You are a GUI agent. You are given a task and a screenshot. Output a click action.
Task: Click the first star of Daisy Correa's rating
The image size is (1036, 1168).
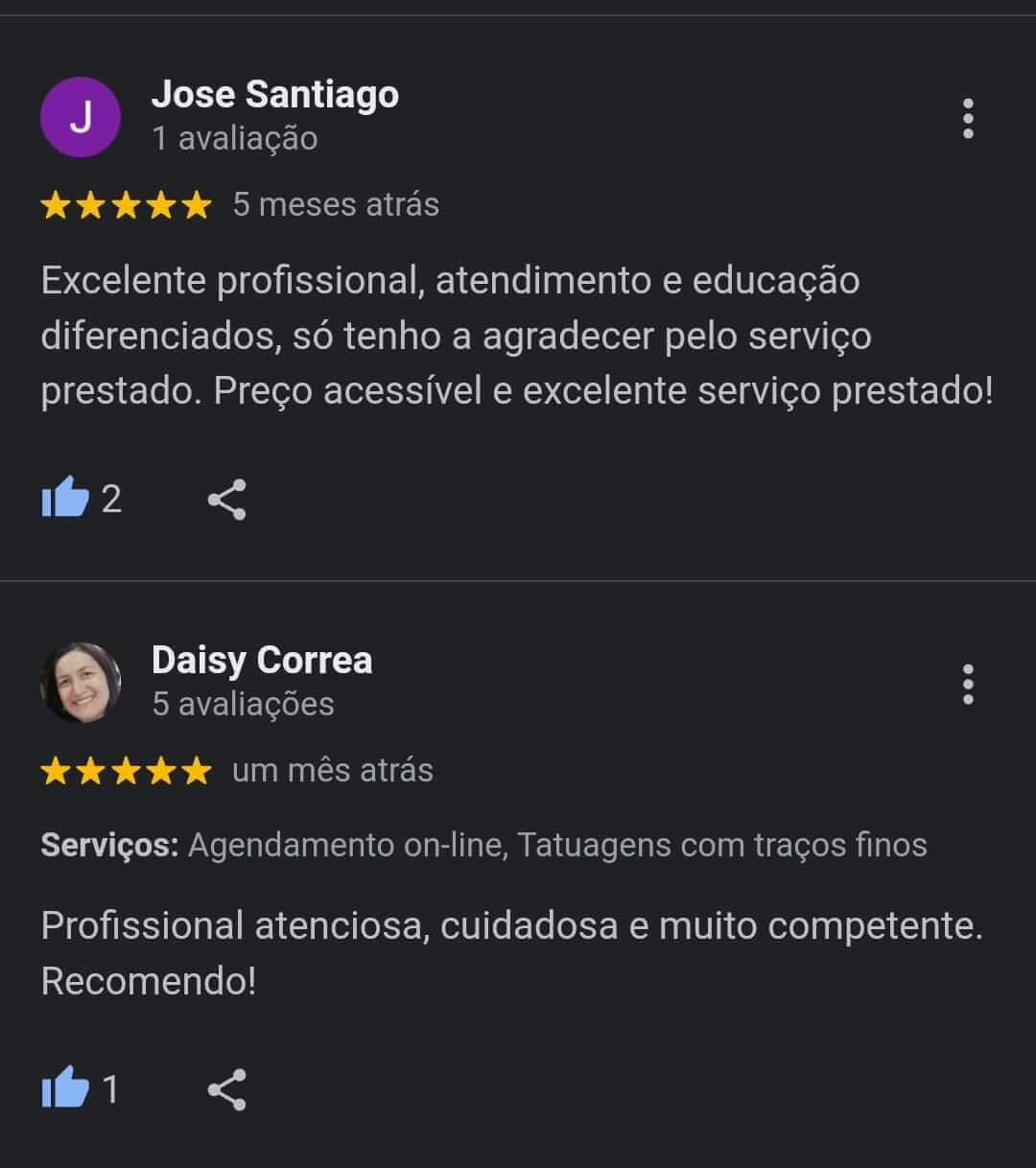53,769
